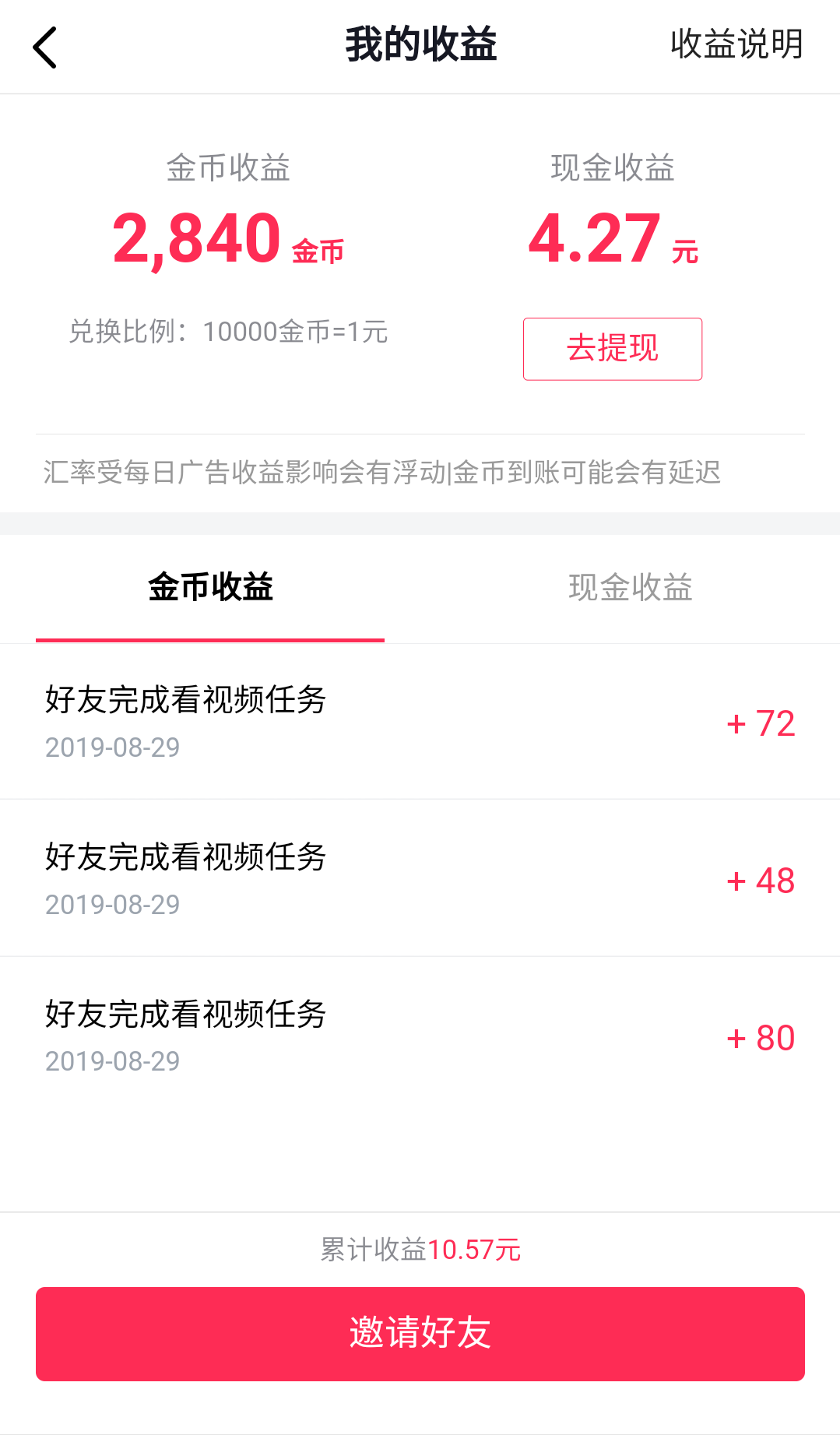The height and width of the screenshot is (1435, 840).
Task: Click the page title 我的收益
Action: click(420, 44)
